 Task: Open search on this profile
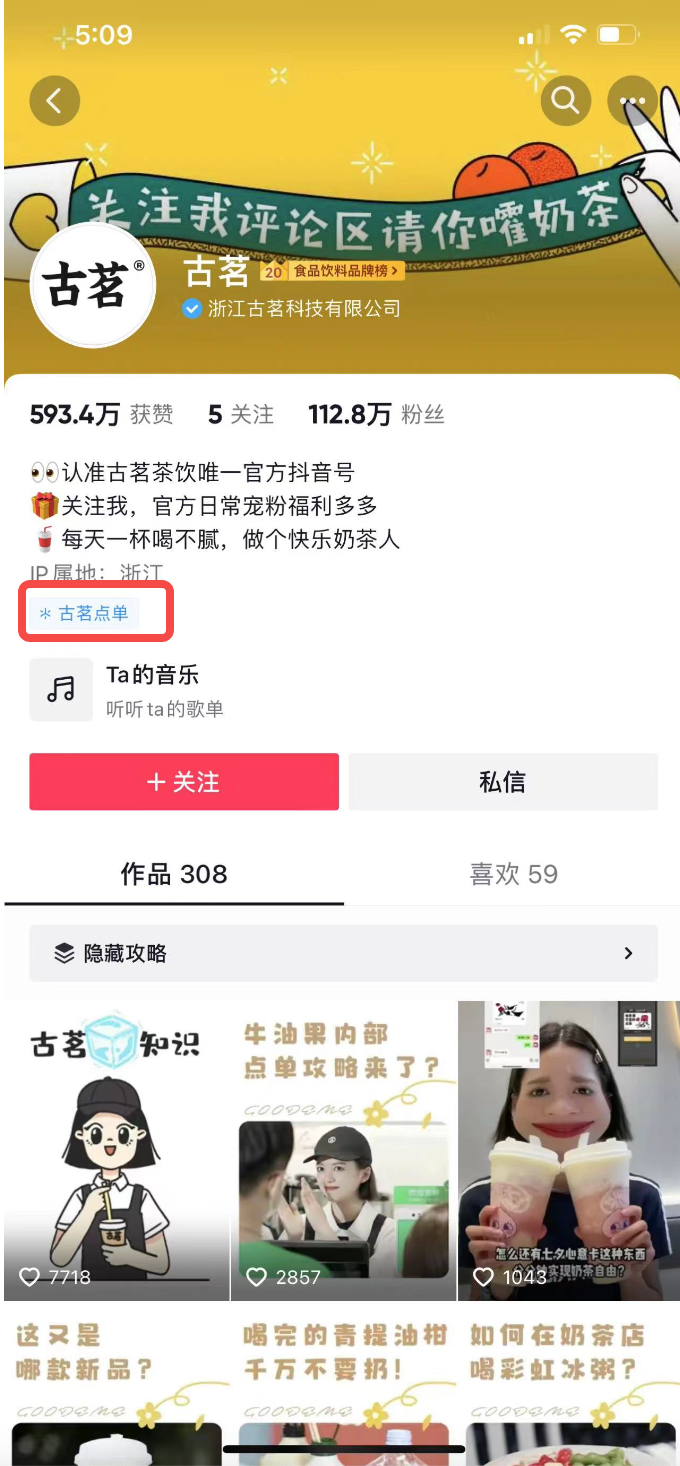tap(565, 100)
